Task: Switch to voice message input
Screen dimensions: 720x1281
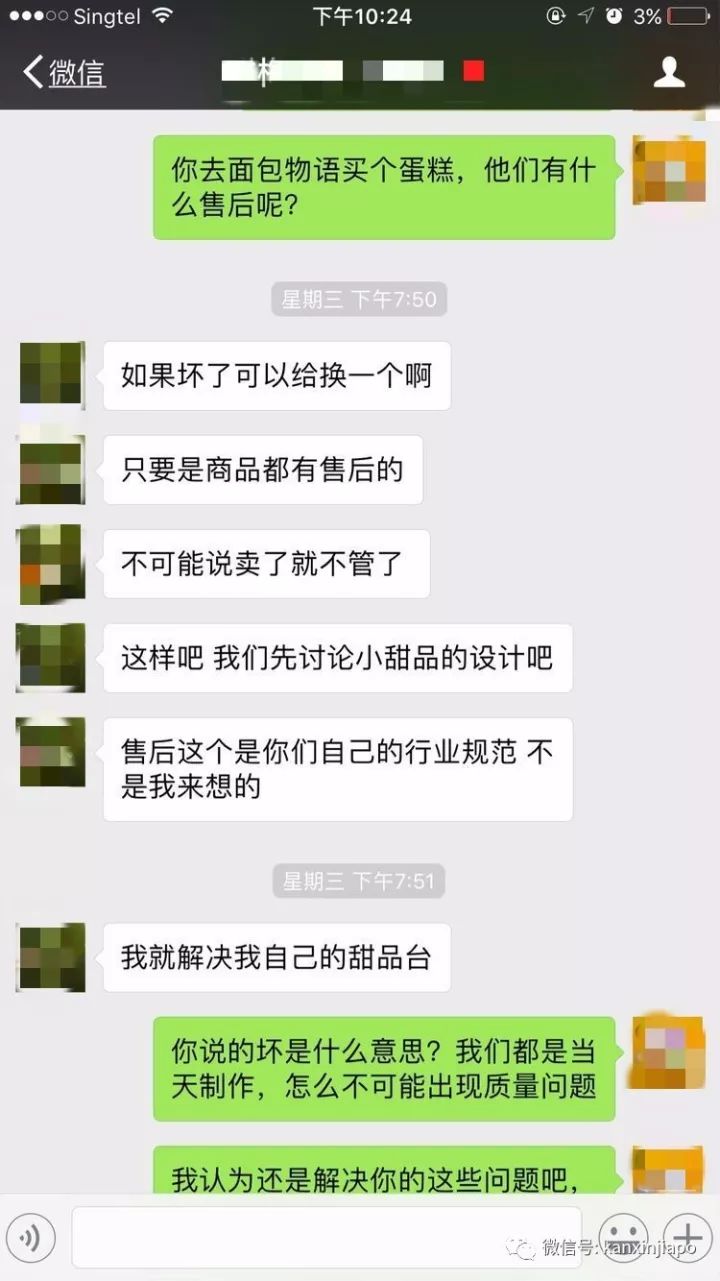Action: (30, 1239)
